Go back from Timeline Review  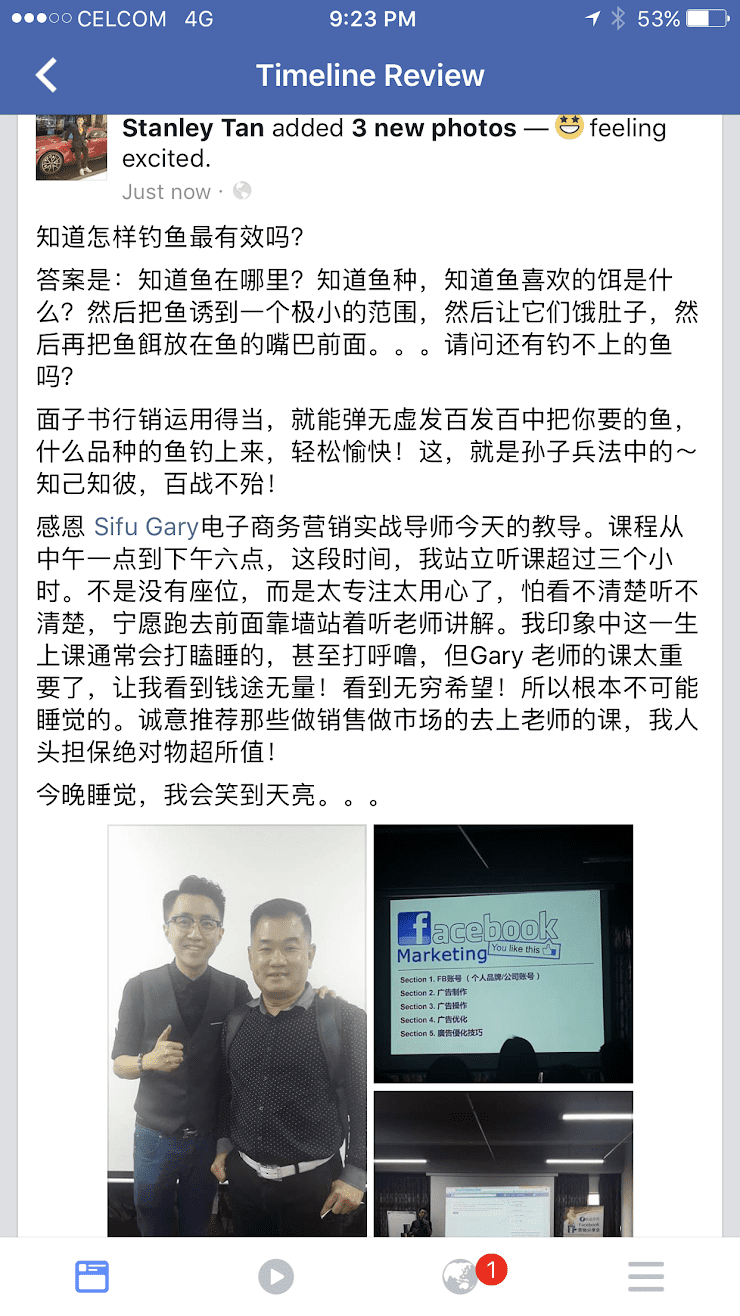[46, 75]
